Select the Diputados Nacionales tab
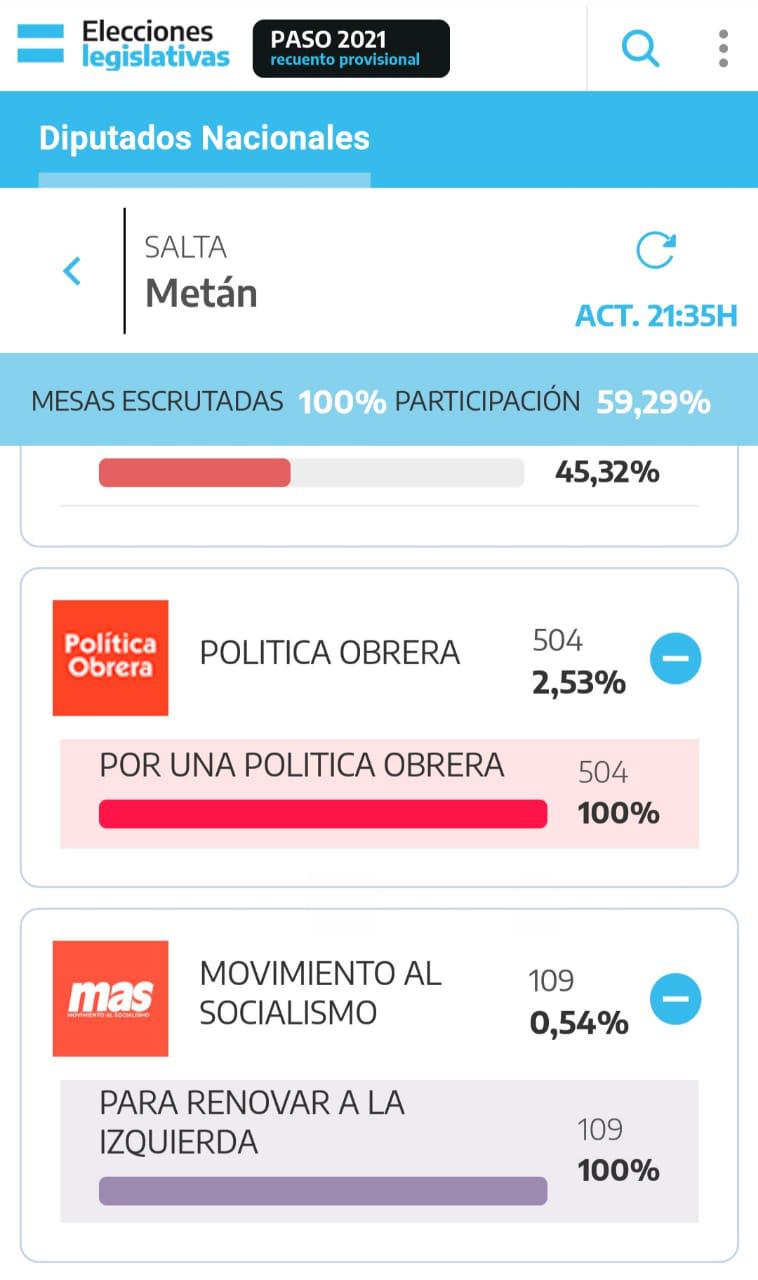 204,138
